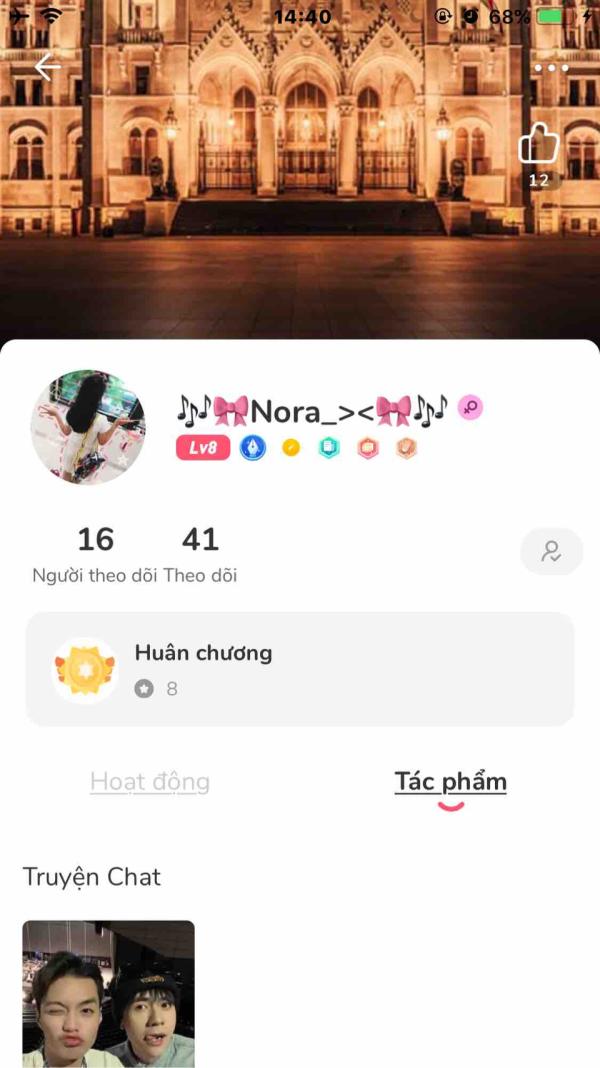This screenshot has width=600, height=1068.
Task: Tap the following status button
Action: (551, 551)
